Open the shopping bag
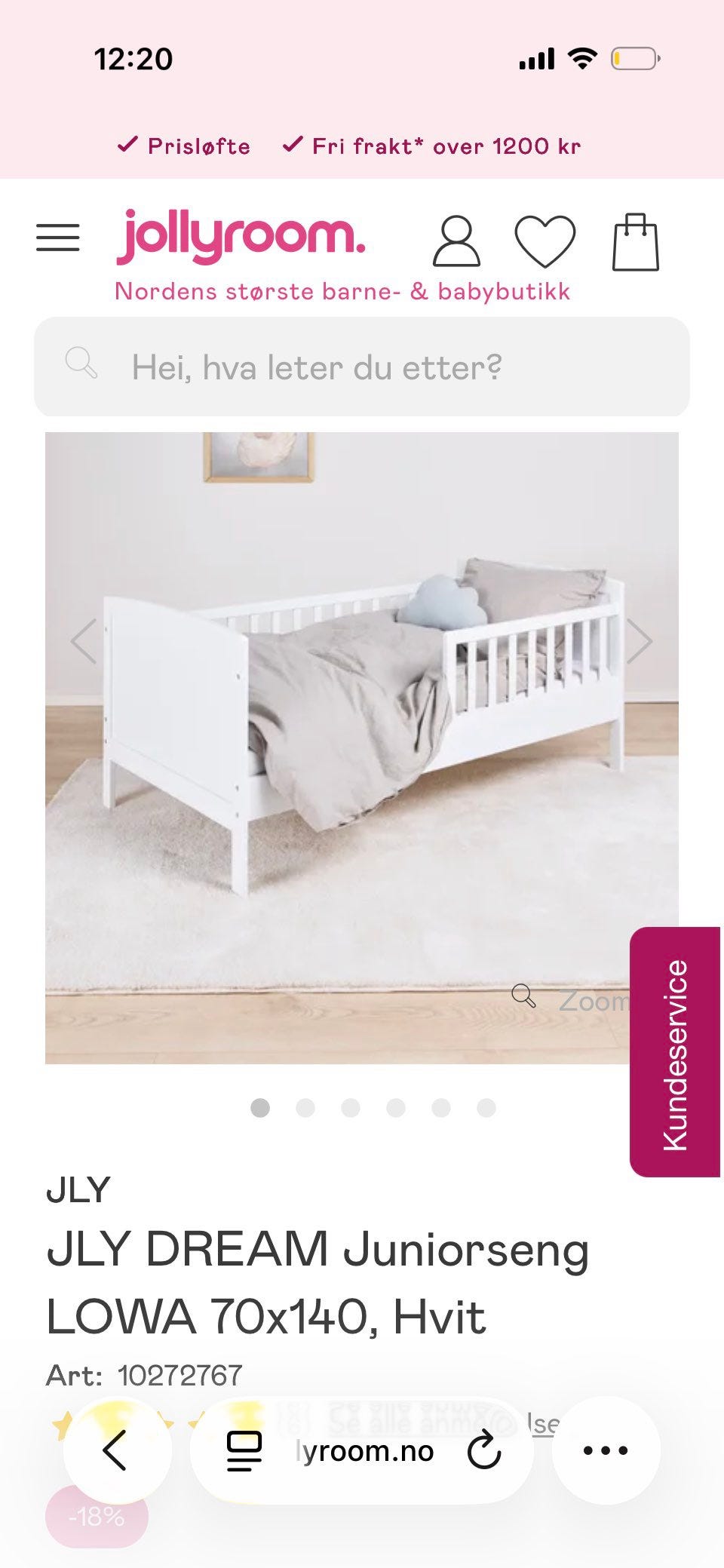The width and height of the screenshot is (724, 1568). [x=636, y=241]
